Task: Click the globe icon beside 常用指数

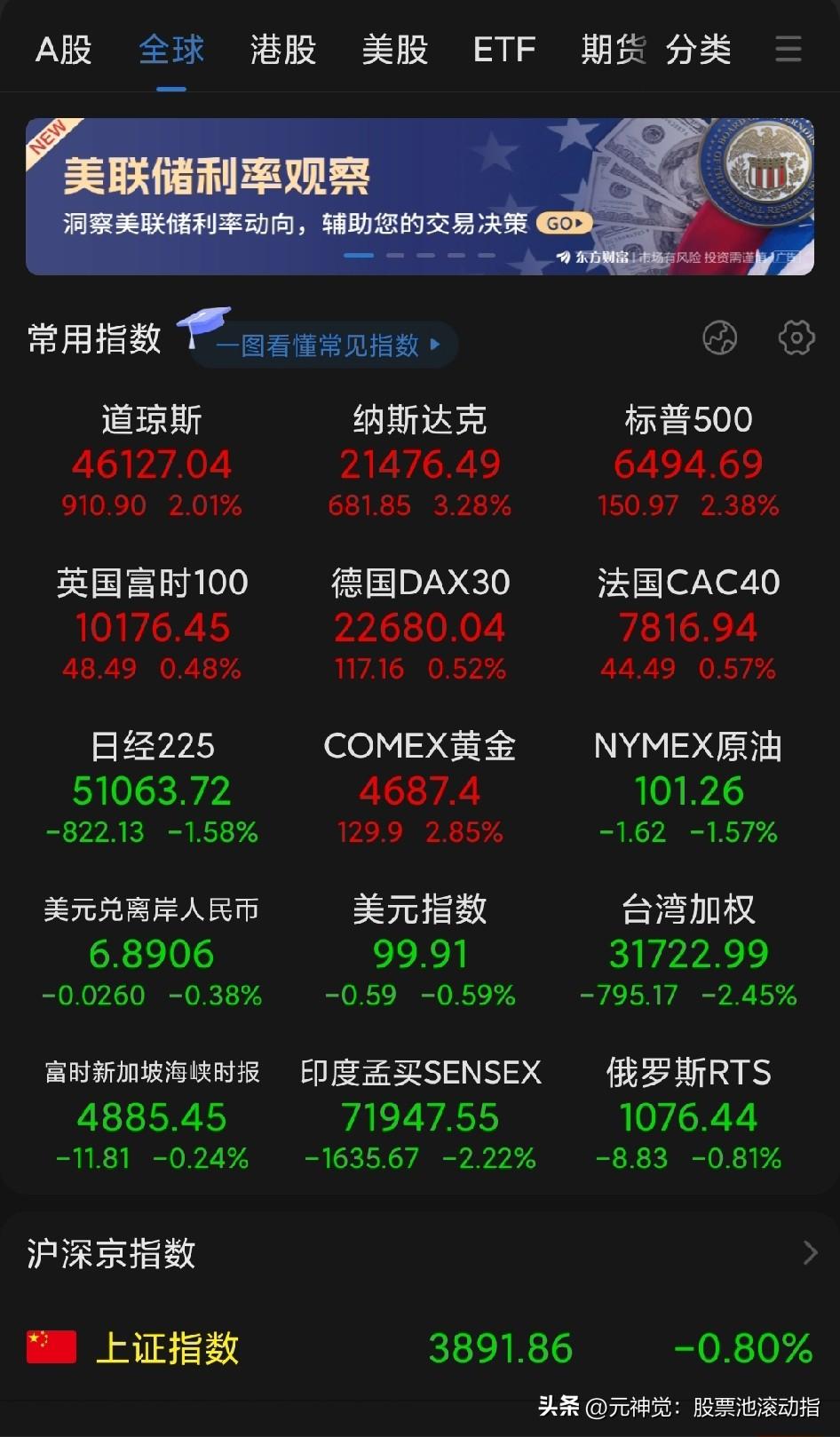Action: tap(720, 338)
